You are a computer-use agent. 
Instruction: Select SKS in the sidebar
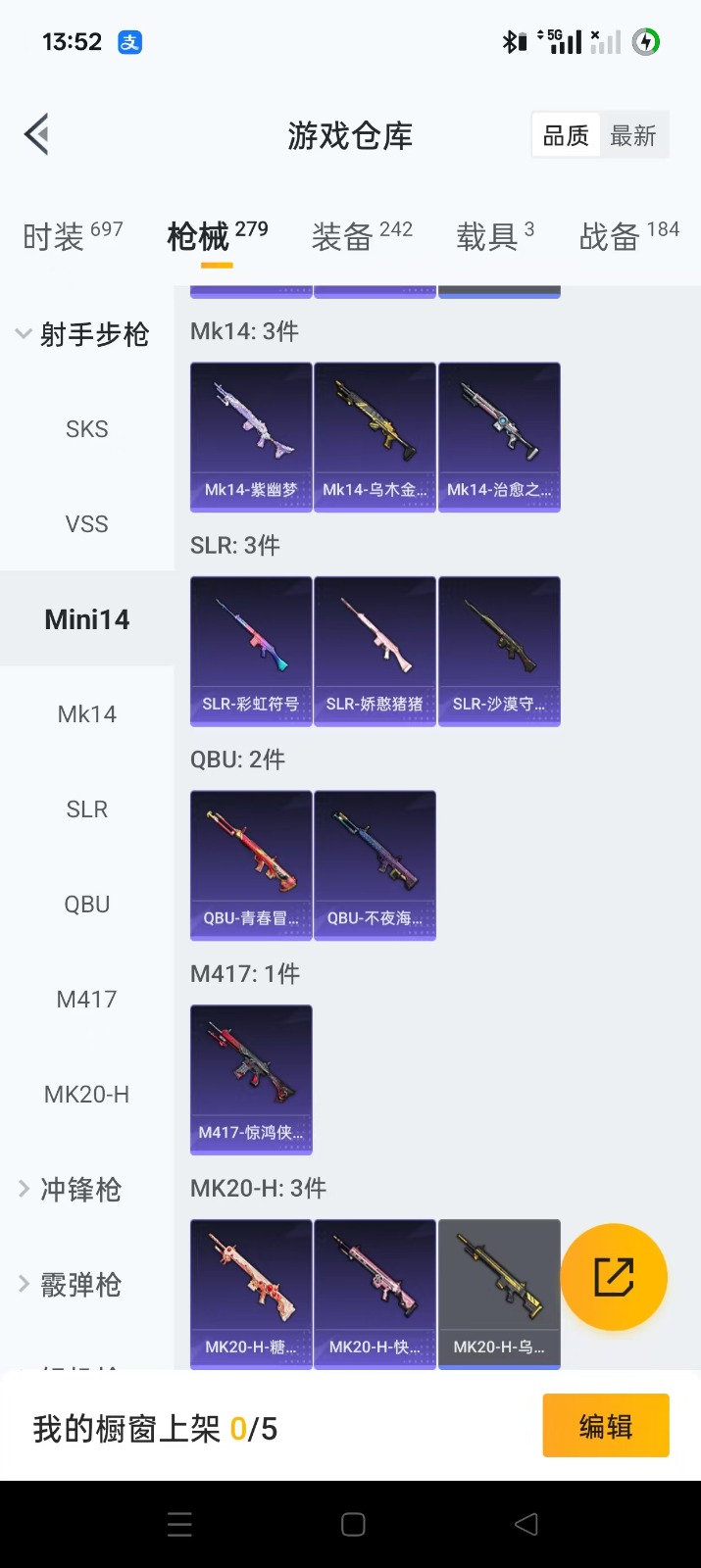click(86, 429)
